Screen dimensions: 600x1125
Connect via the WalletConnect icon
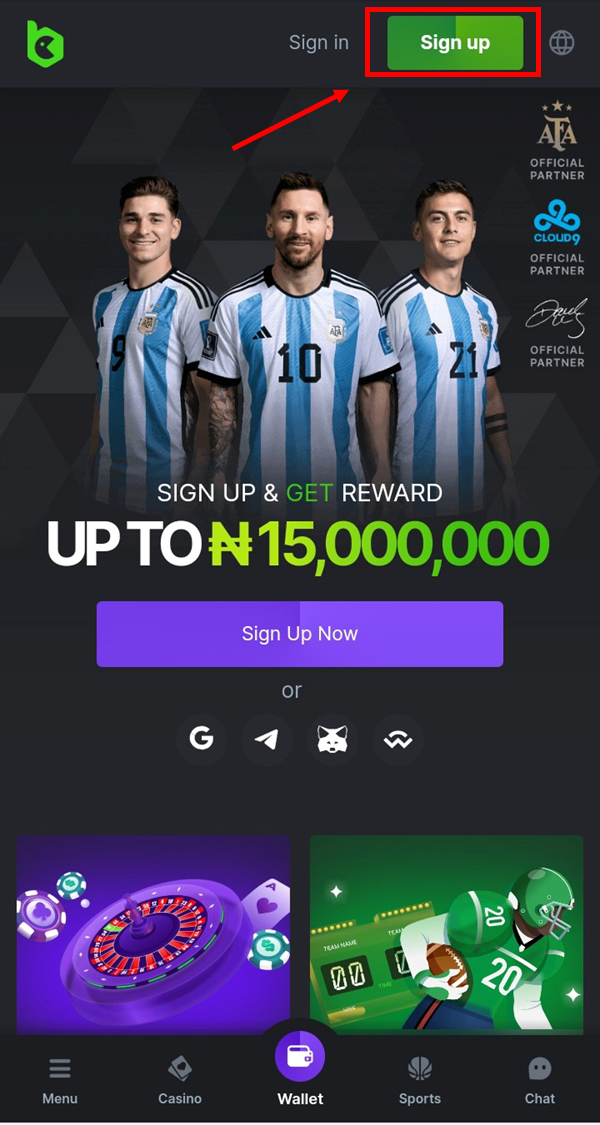[x=398, y=739]
